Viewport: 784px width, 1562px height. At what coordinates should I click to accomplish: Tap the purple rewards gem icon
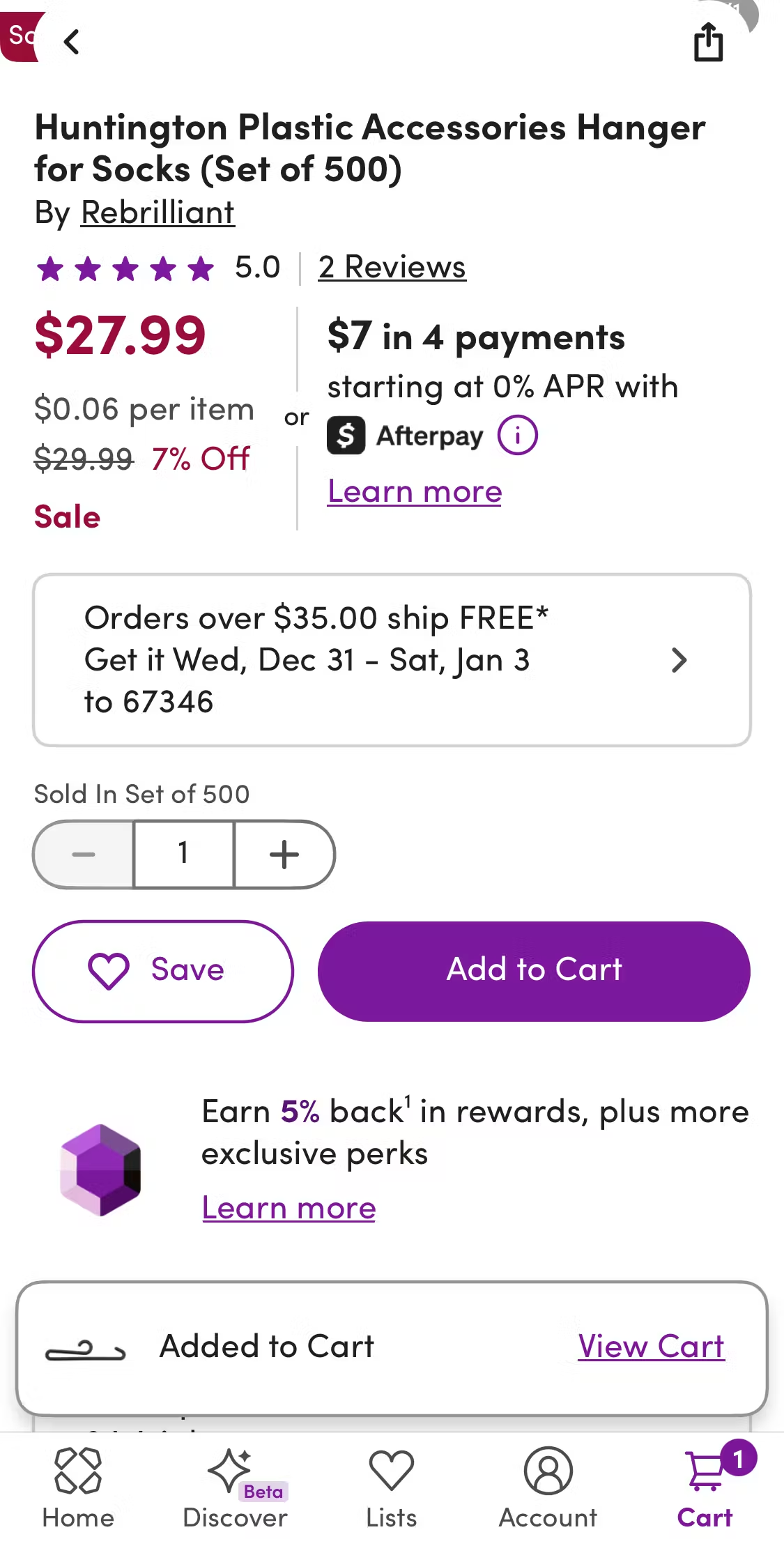[x=100, y=1170]
